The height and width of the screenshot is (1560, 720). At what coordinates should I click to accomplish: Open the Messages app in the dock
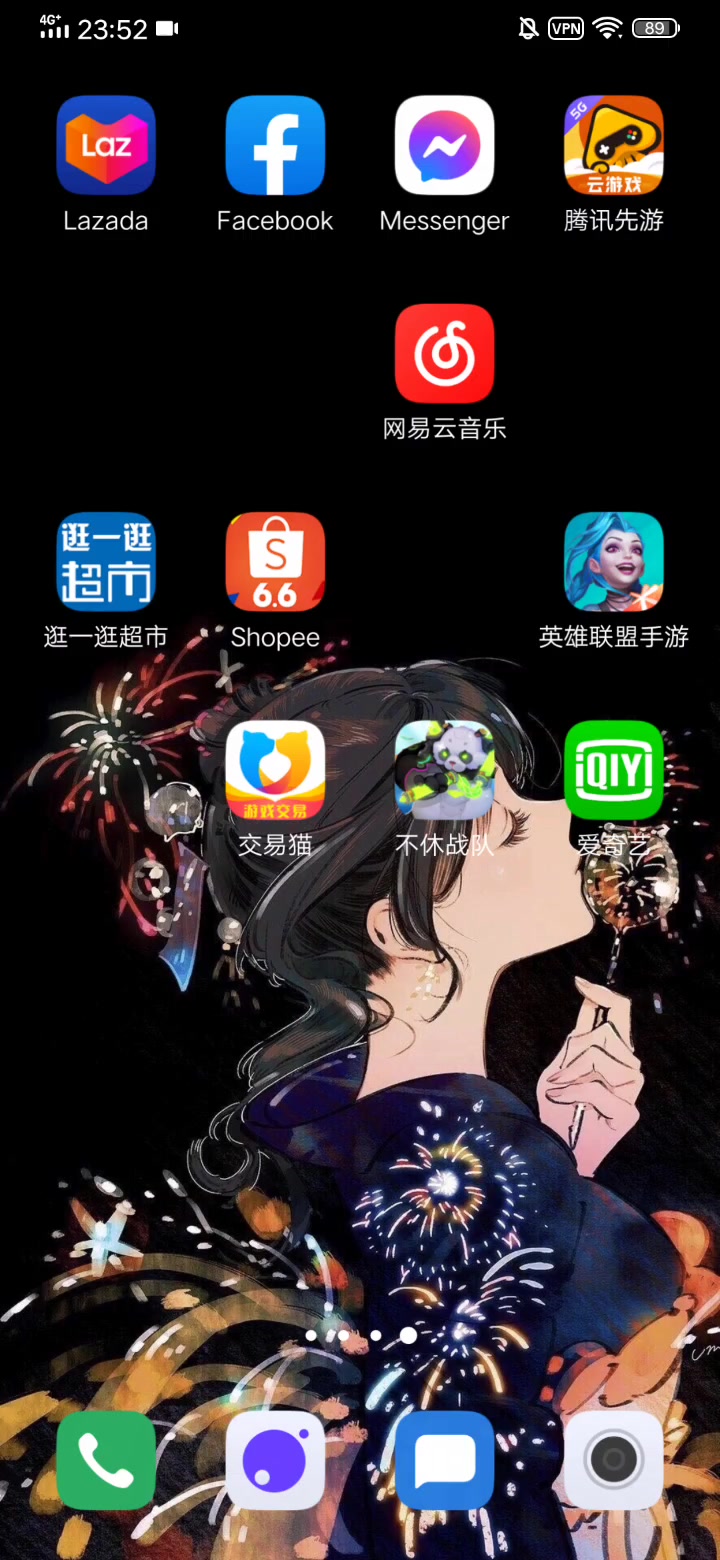[x=444, y=1460]
